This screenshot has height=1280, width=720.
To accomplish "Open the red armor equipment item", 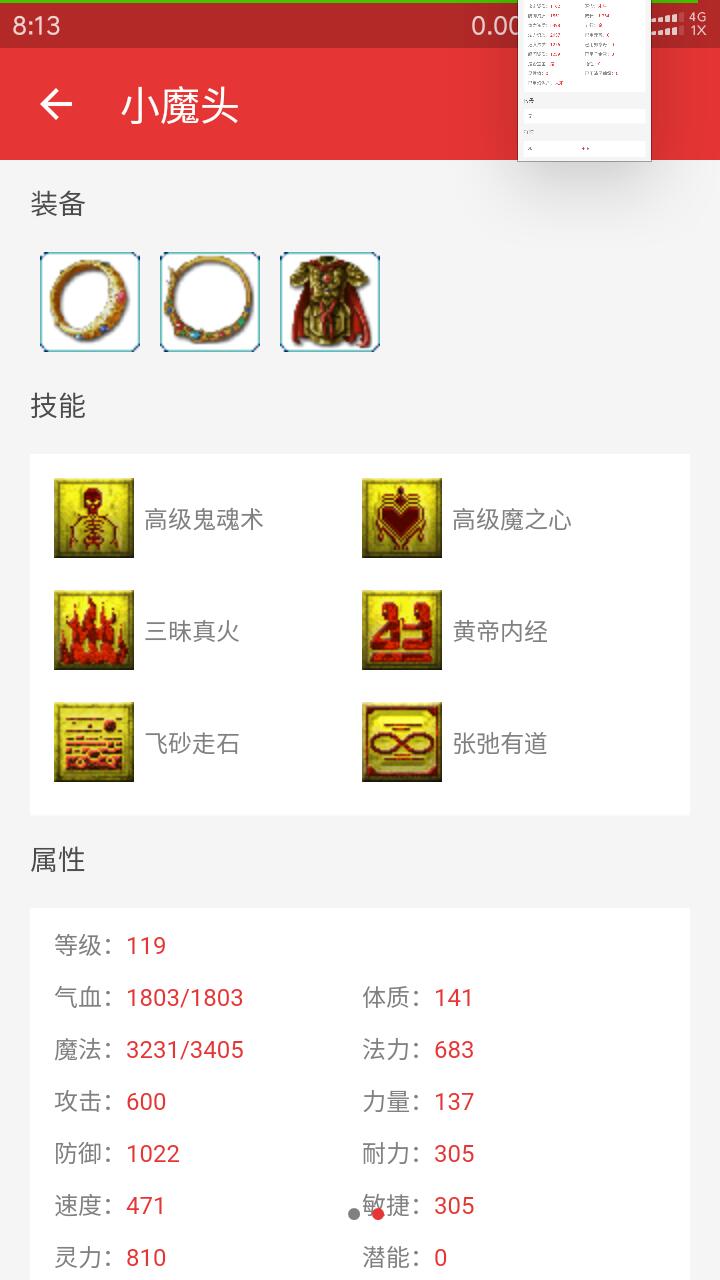I will [x=330, y=302].
